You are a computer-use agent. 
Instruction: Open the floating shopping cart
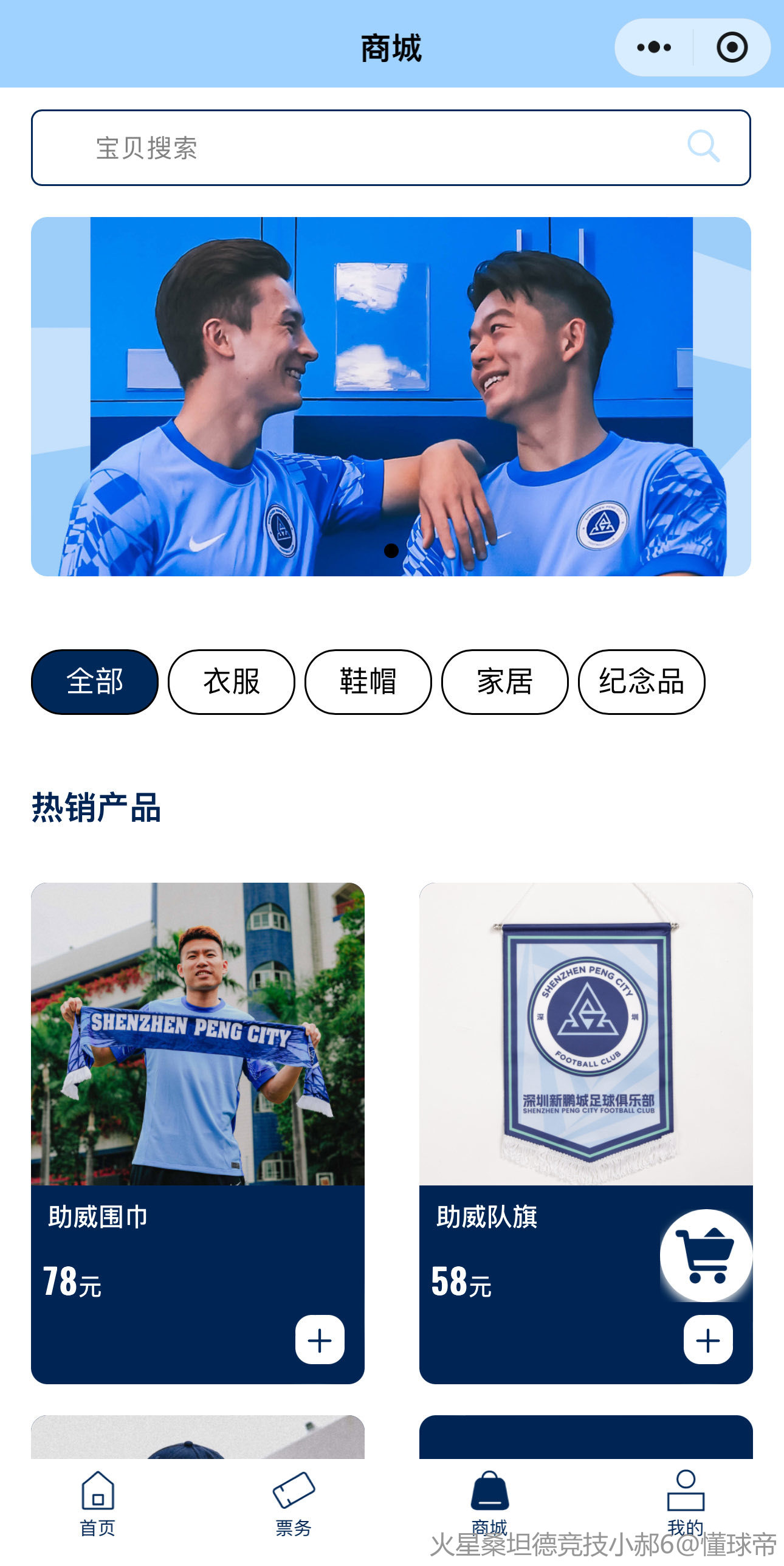tap(706, 1256)
